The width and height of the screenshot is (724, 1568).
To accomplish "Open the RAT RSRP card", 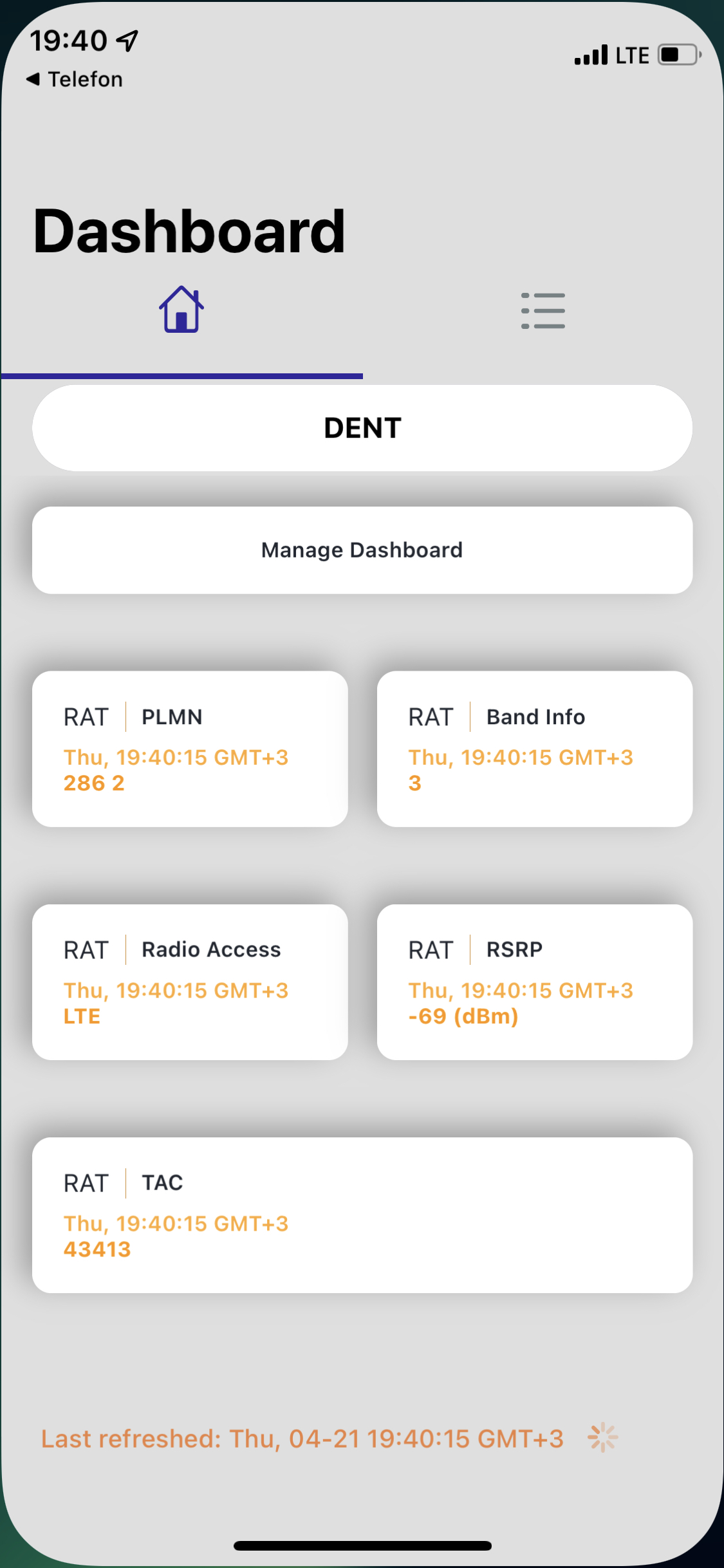I will click(x=535, y=982).
